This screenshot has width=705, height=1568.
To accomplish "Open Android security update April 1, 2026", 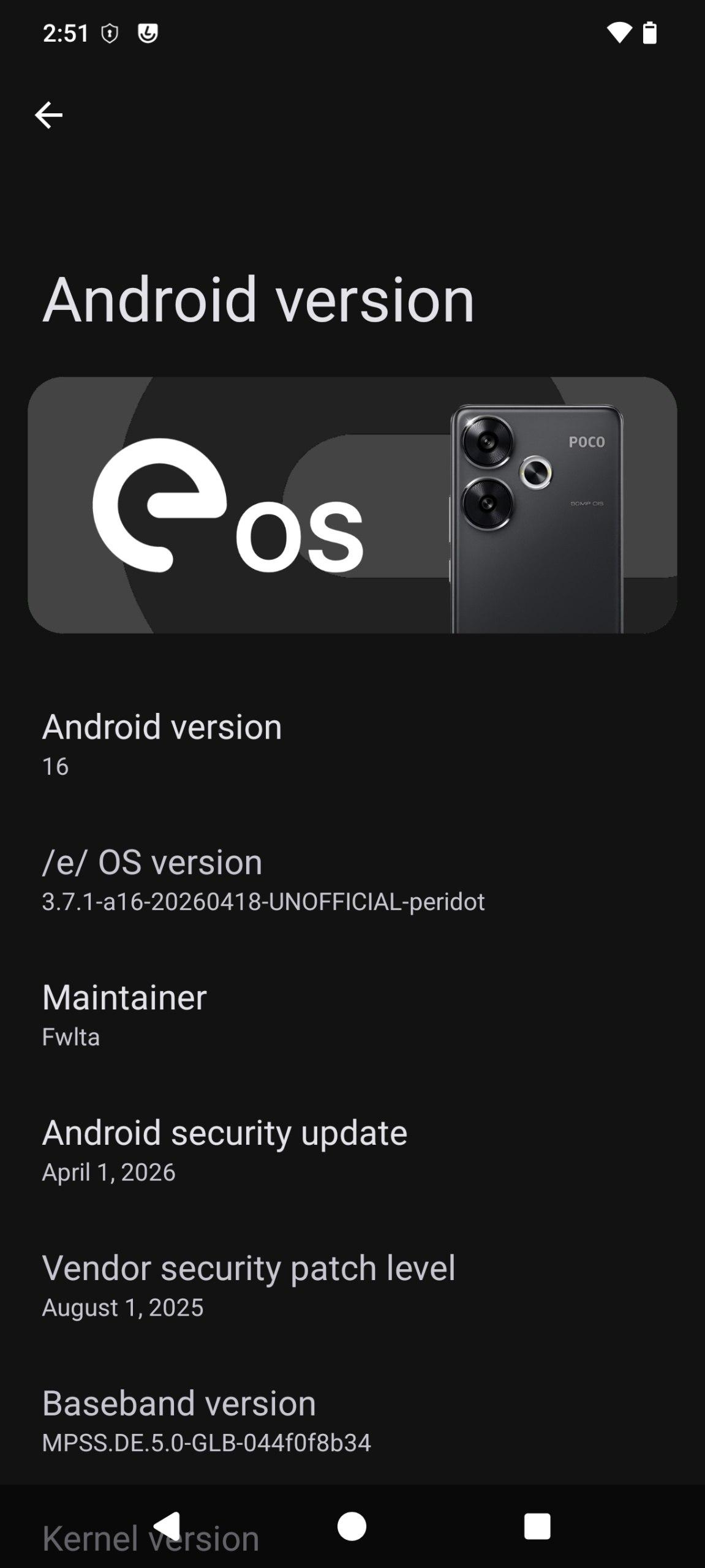I will [x=352, y=1150].
